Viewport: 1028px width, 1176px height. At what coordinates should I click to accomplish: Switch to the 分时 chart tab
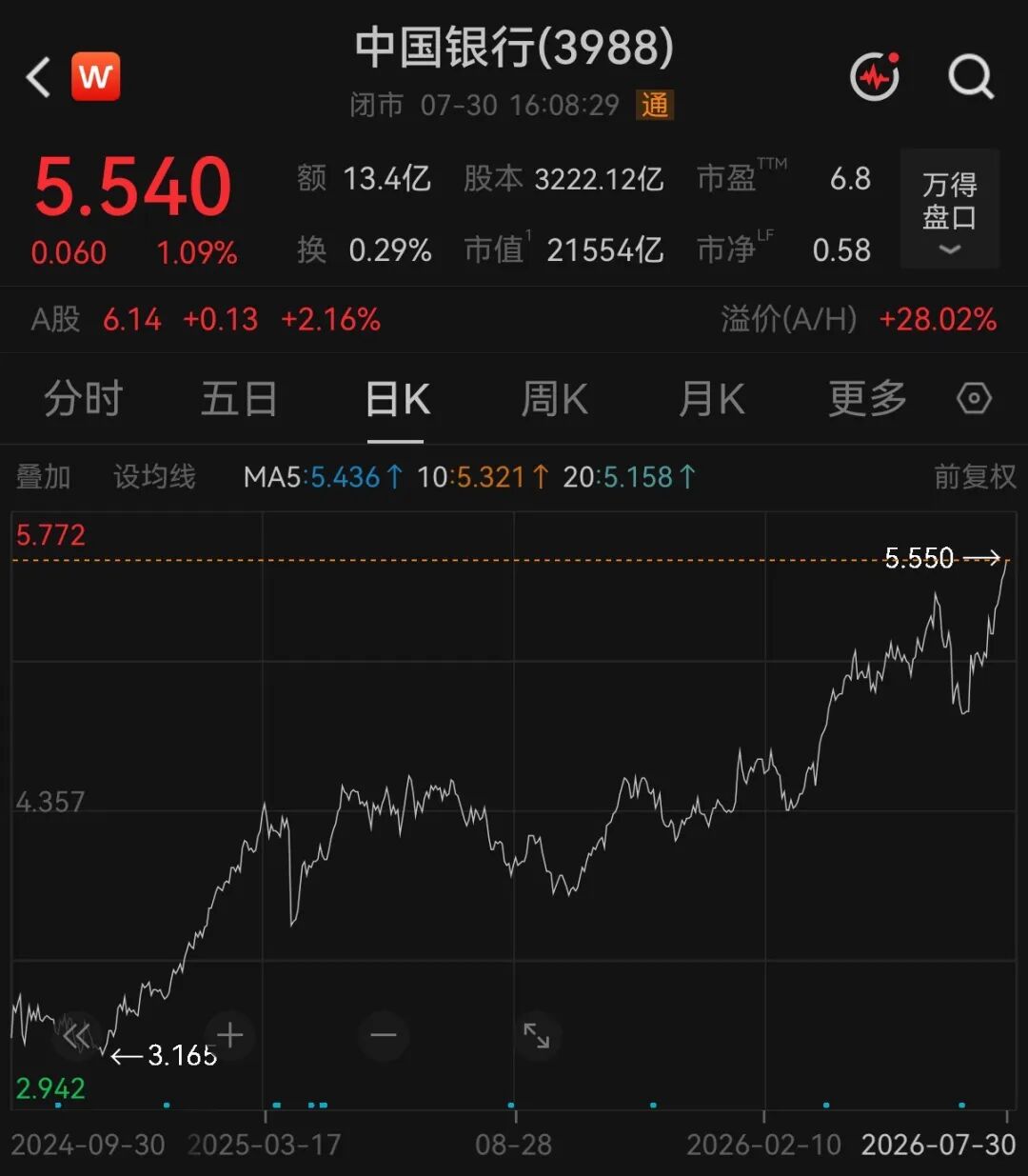(x=84, y=399)
